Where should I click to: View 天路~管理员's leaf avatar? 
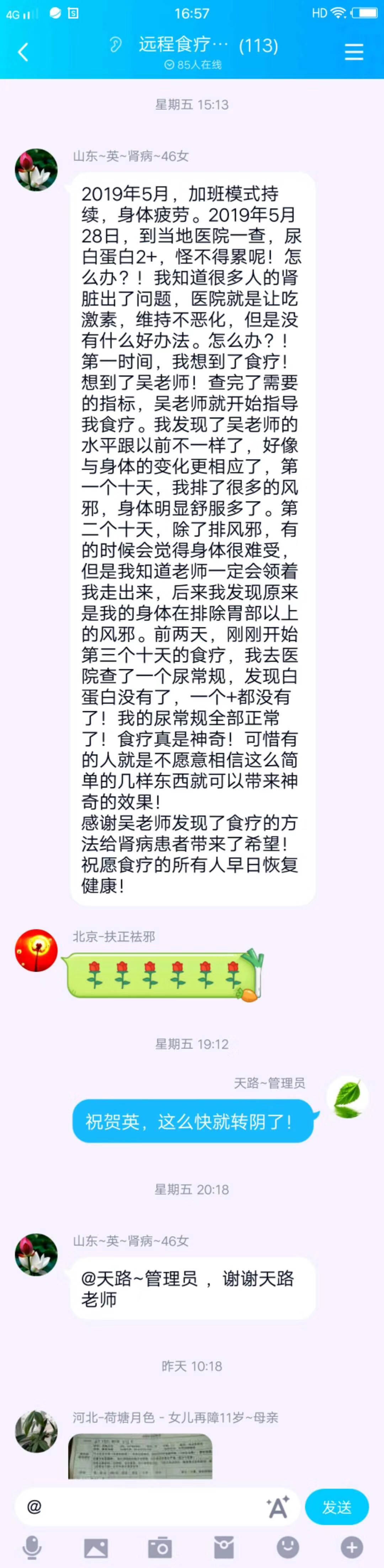(x=347, y=1097)
